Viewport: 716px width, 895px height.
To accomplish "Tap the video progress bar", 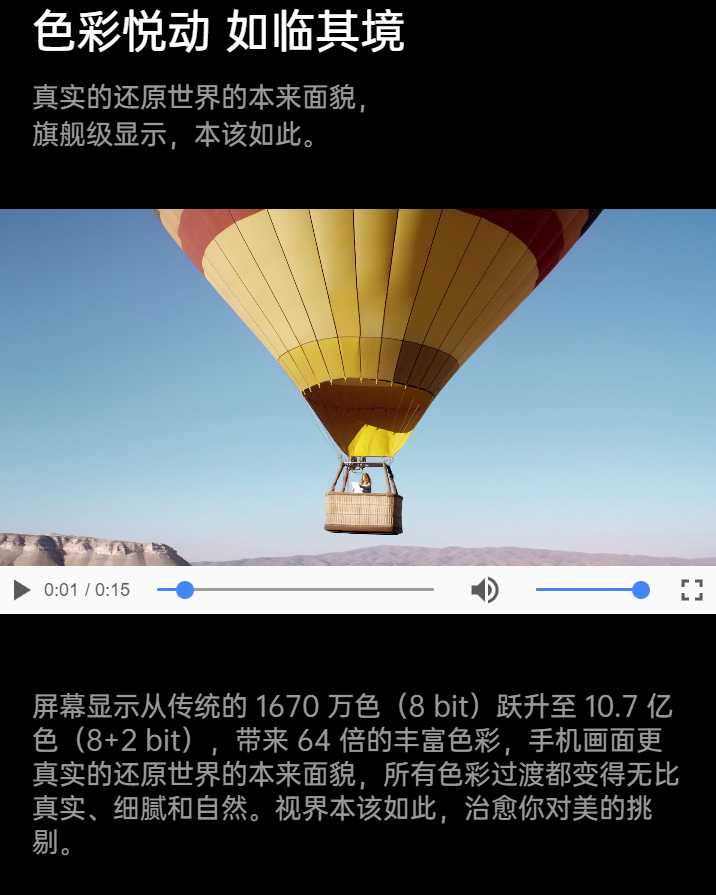I will (x=296, y=590).
